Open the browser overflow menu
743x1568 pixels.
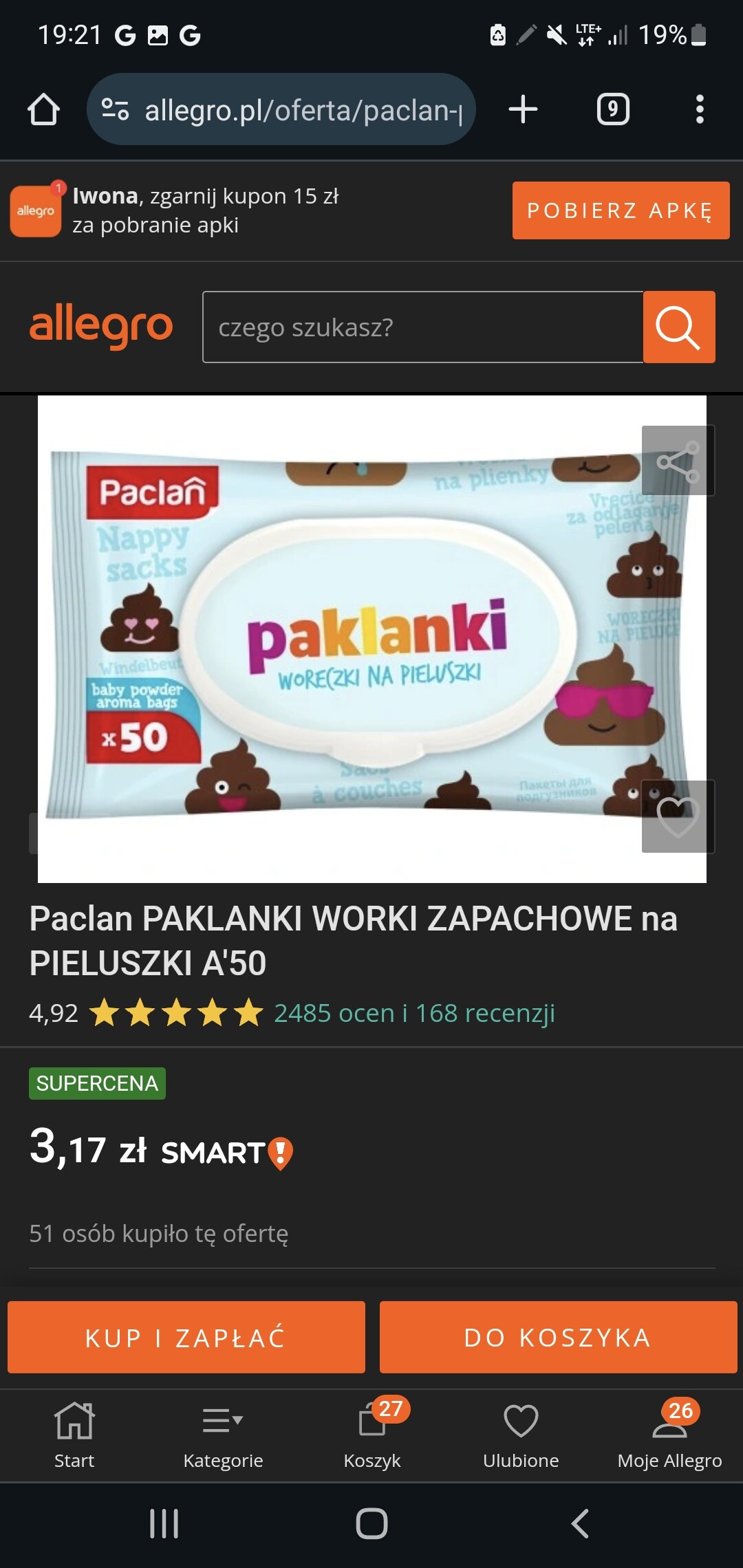tap(700, 109)
